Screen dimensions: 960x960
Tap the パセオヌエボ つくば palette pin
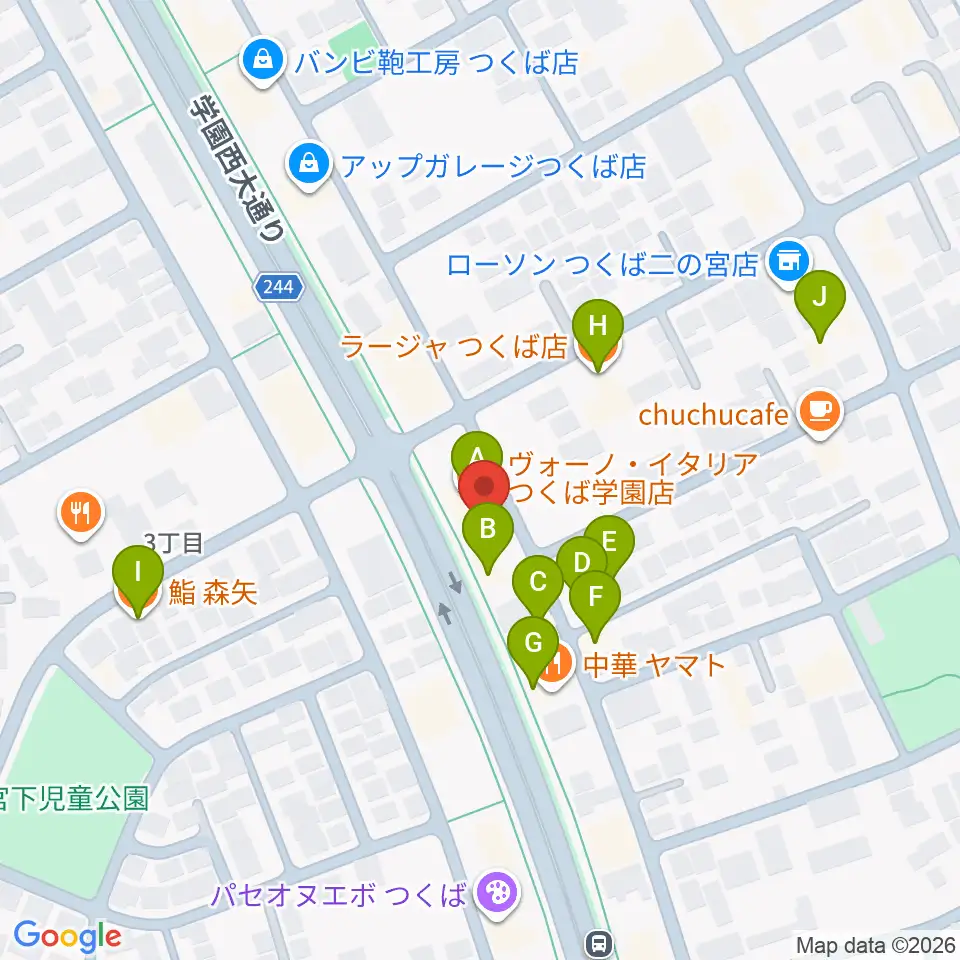point(497,893)
